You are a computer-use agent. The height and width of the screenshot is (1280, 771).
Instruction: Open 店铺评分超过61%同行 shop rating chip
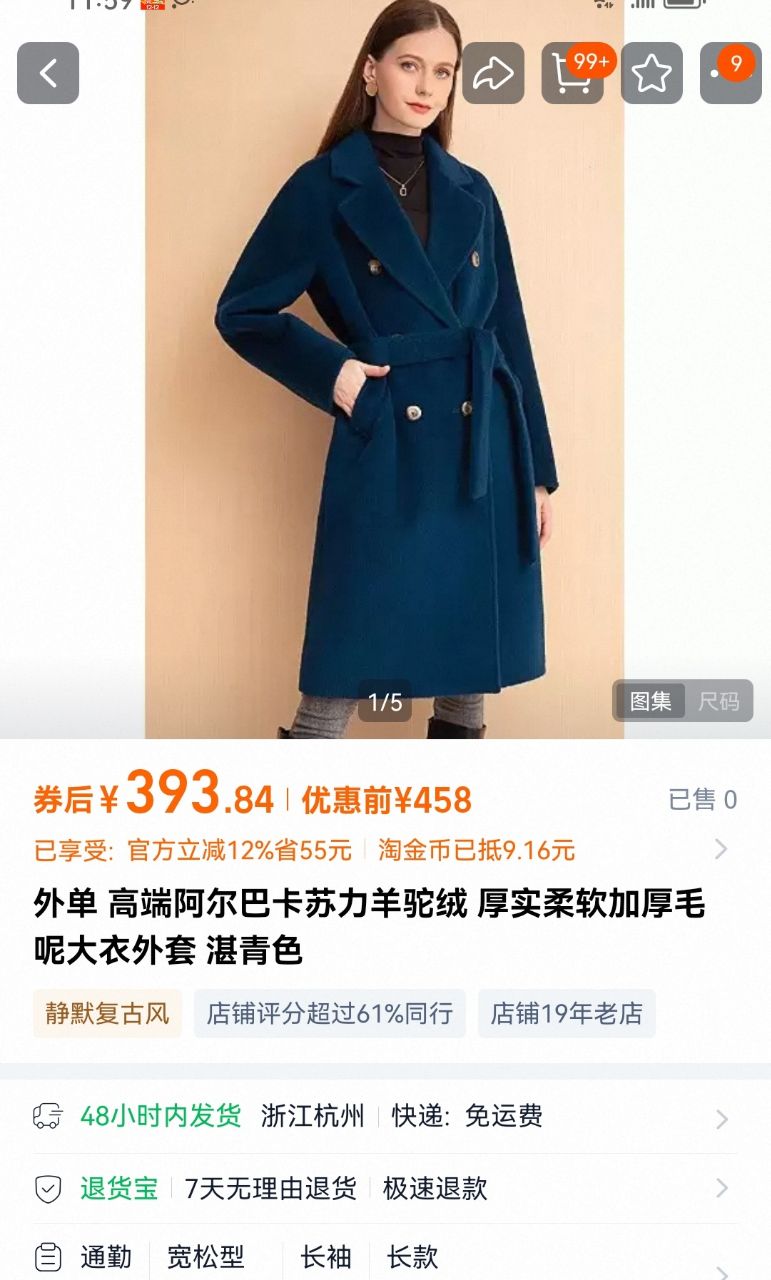329,1013
